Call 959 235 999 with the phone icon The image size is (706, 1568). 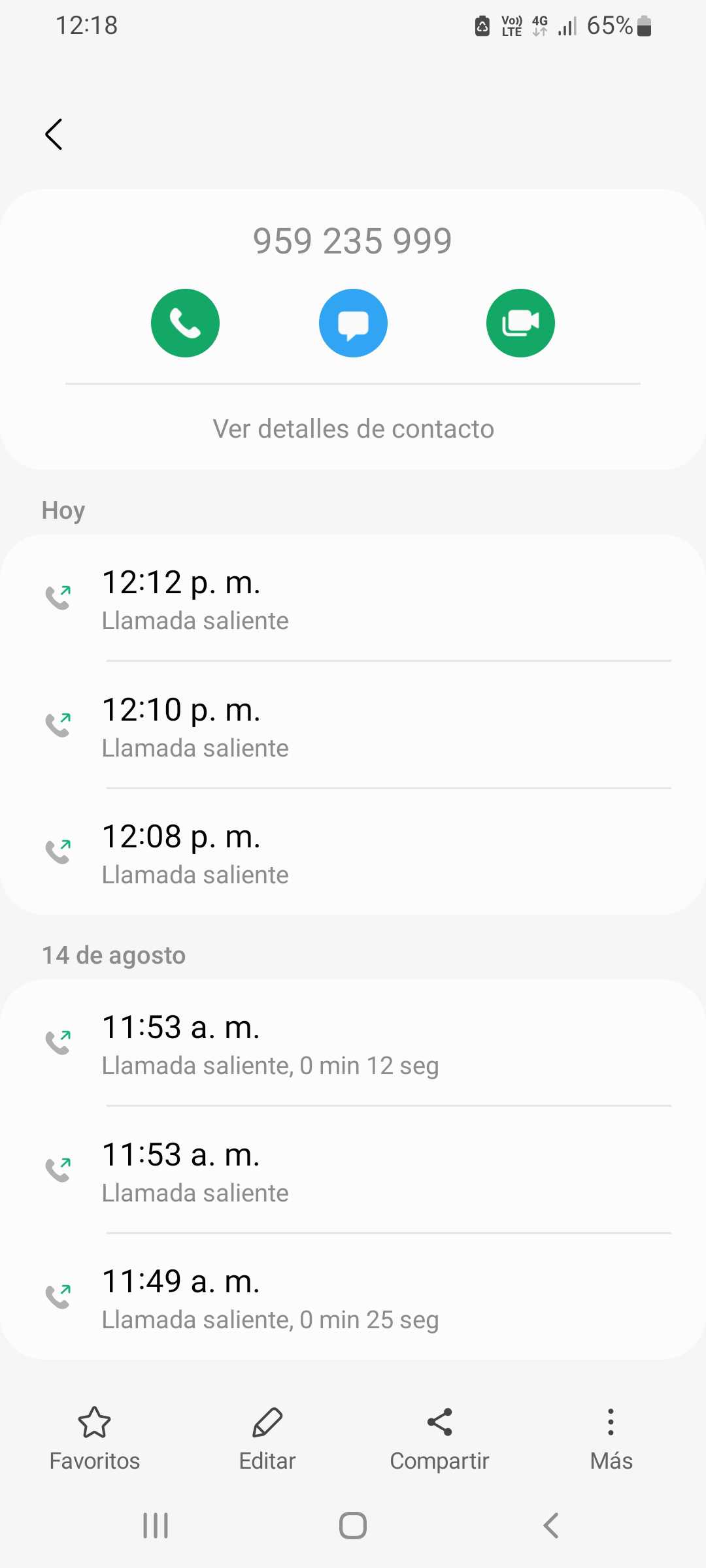point(185,323)
